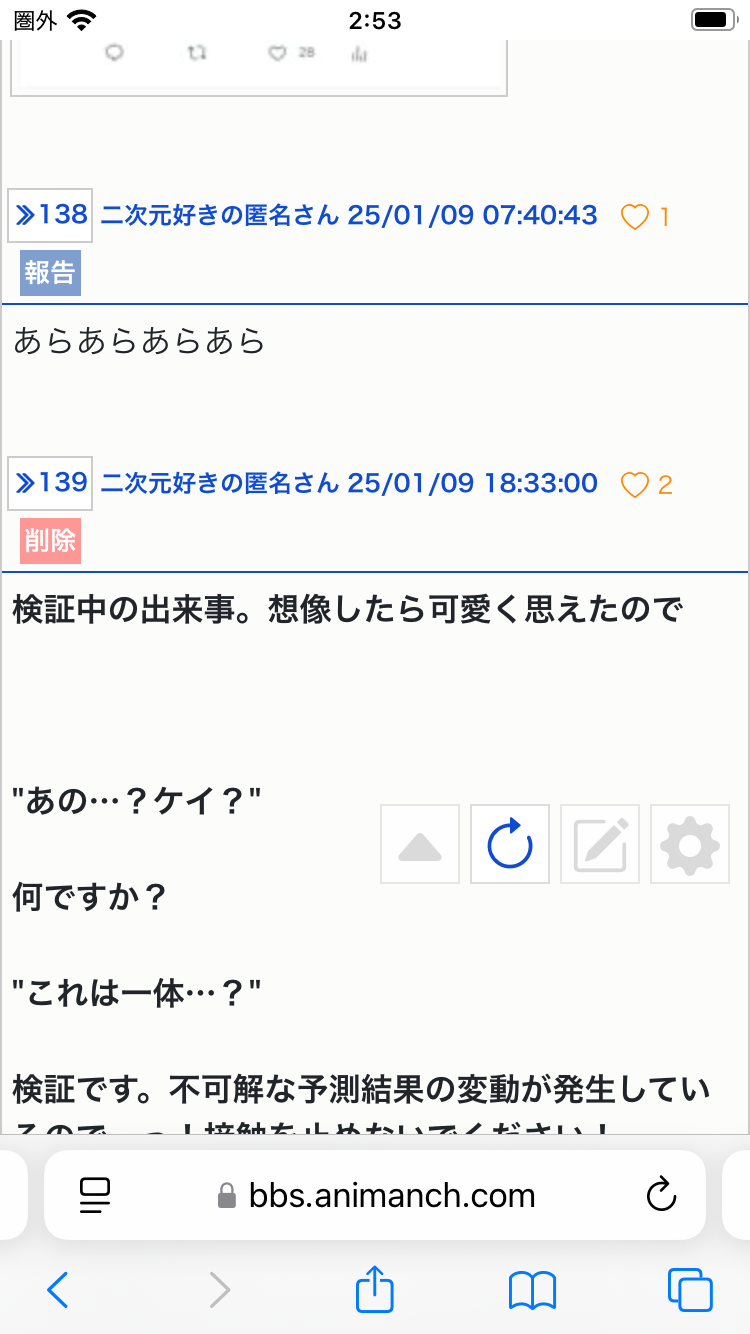Open the Safari page settings menu icon
The width and height of the screenshot is (750, 1334).
point(94,1195)
